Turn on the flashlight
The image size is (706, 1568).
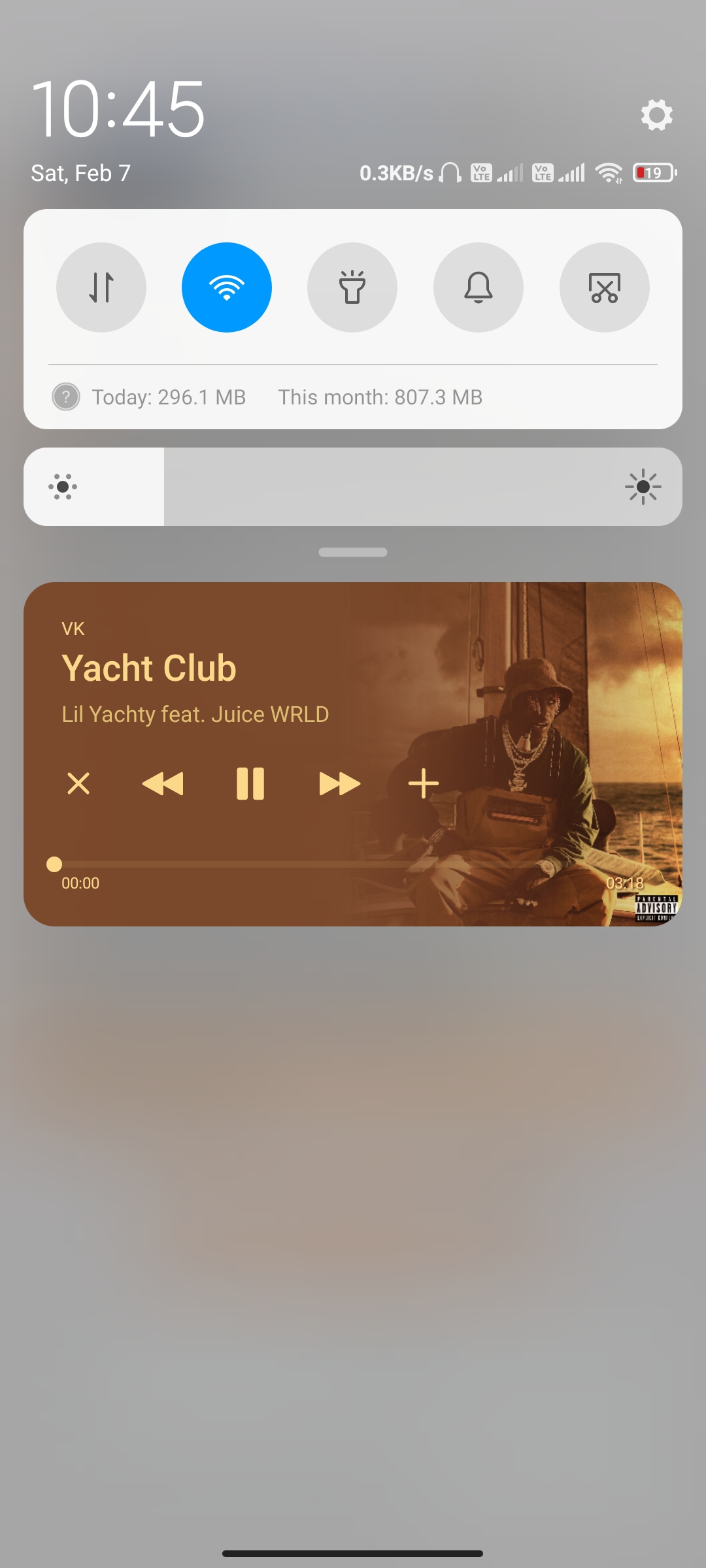(352, 287)
